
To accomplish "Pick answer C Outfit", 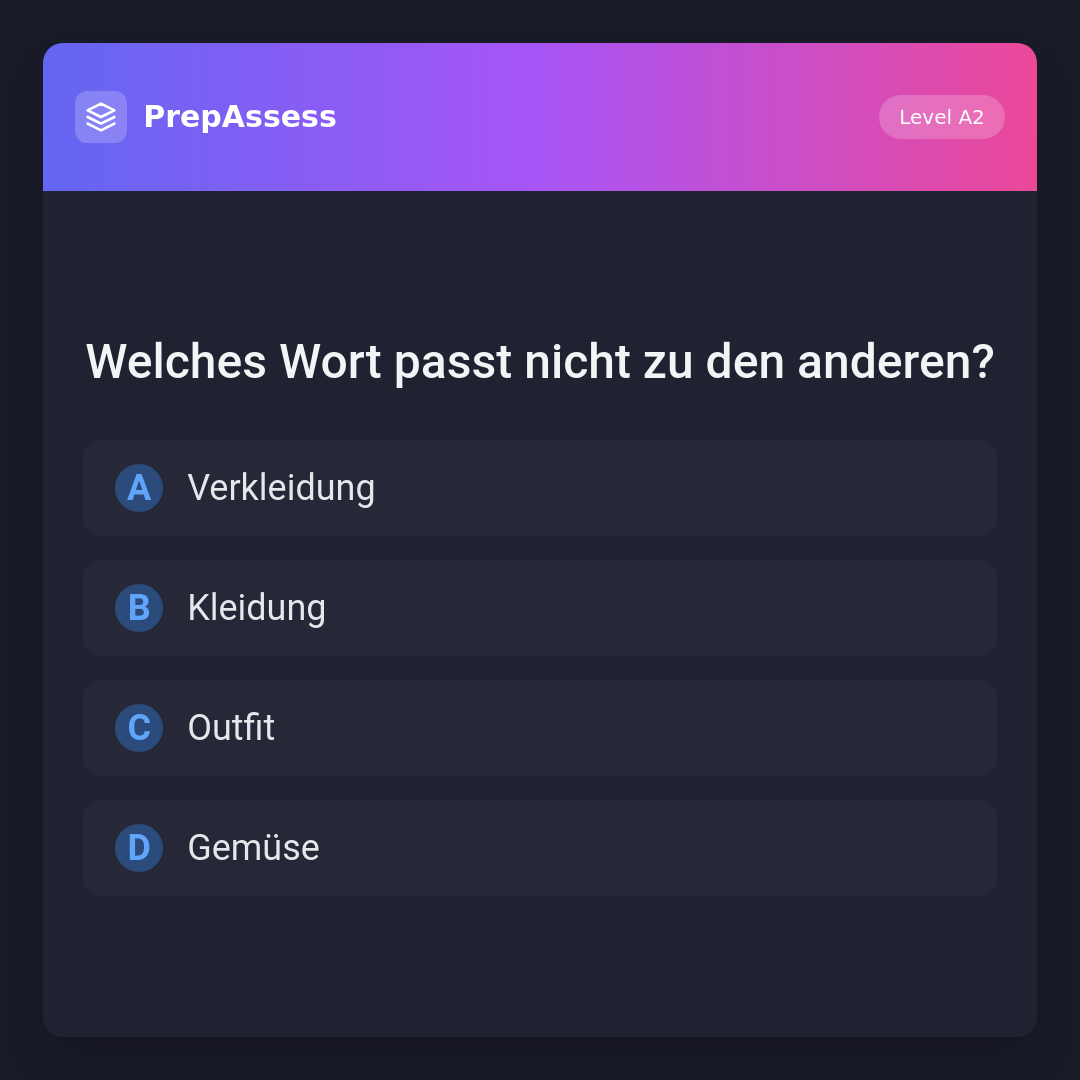I will pyautogui.click(x=540, y=728).
